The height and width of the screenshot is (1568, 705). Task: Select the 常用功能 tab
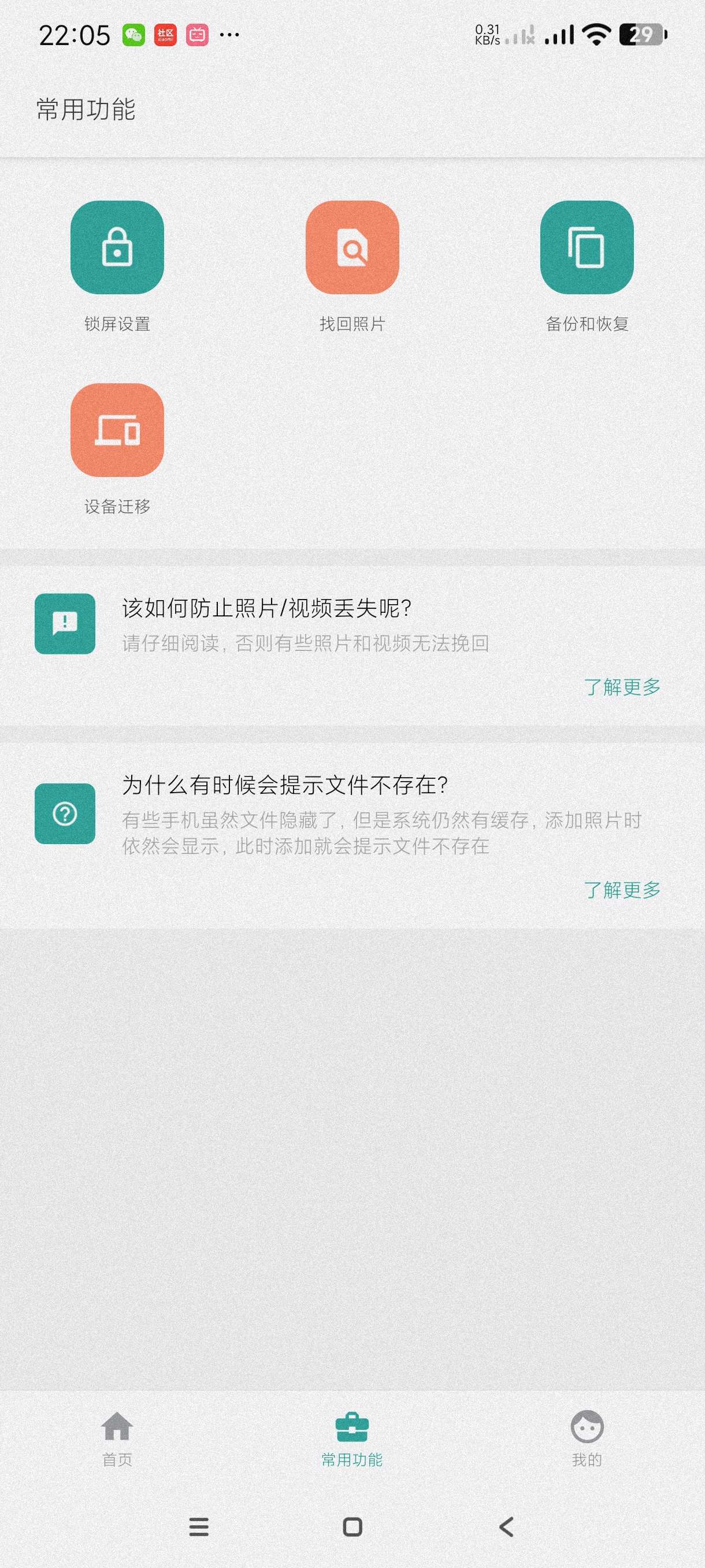point(352,1439)
